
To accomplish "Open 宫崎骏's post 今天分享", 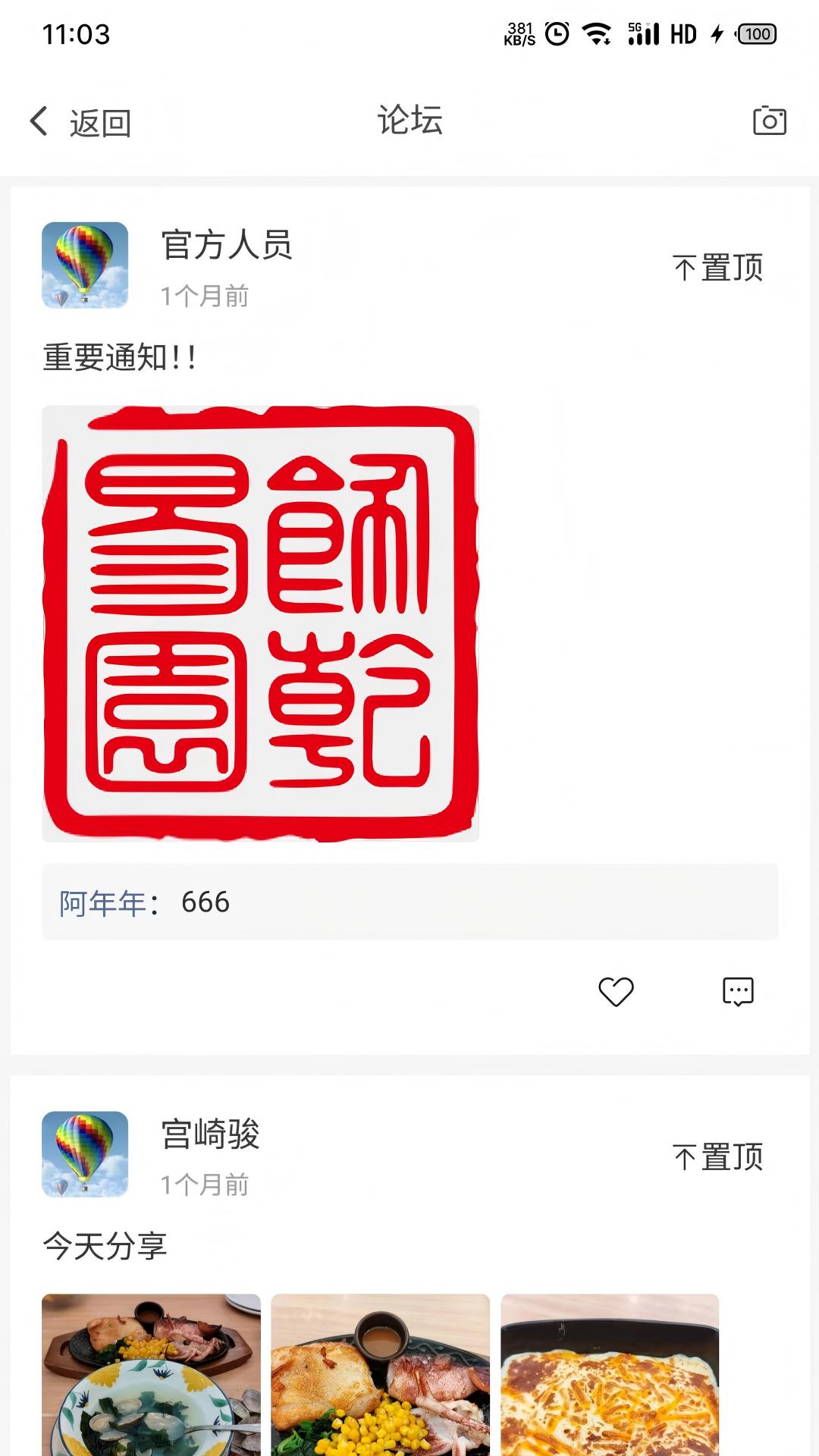I will point(106,1241).
